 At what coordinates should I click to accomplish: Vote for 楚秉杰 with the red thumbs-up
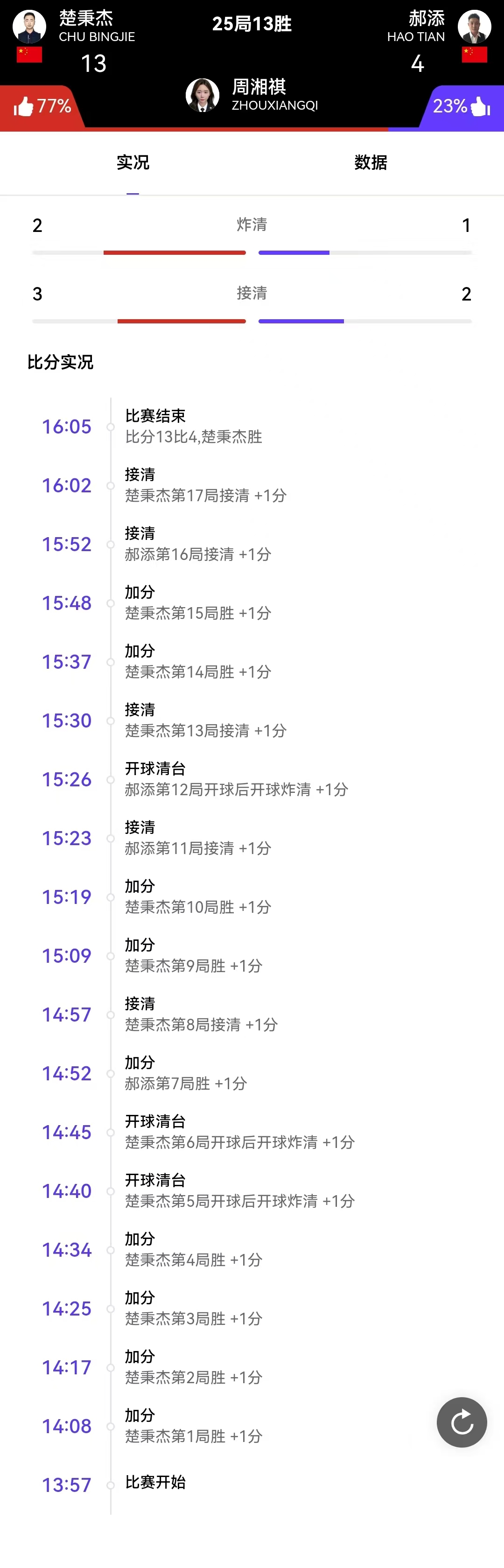pyautogui.click(x=24, y=107)
